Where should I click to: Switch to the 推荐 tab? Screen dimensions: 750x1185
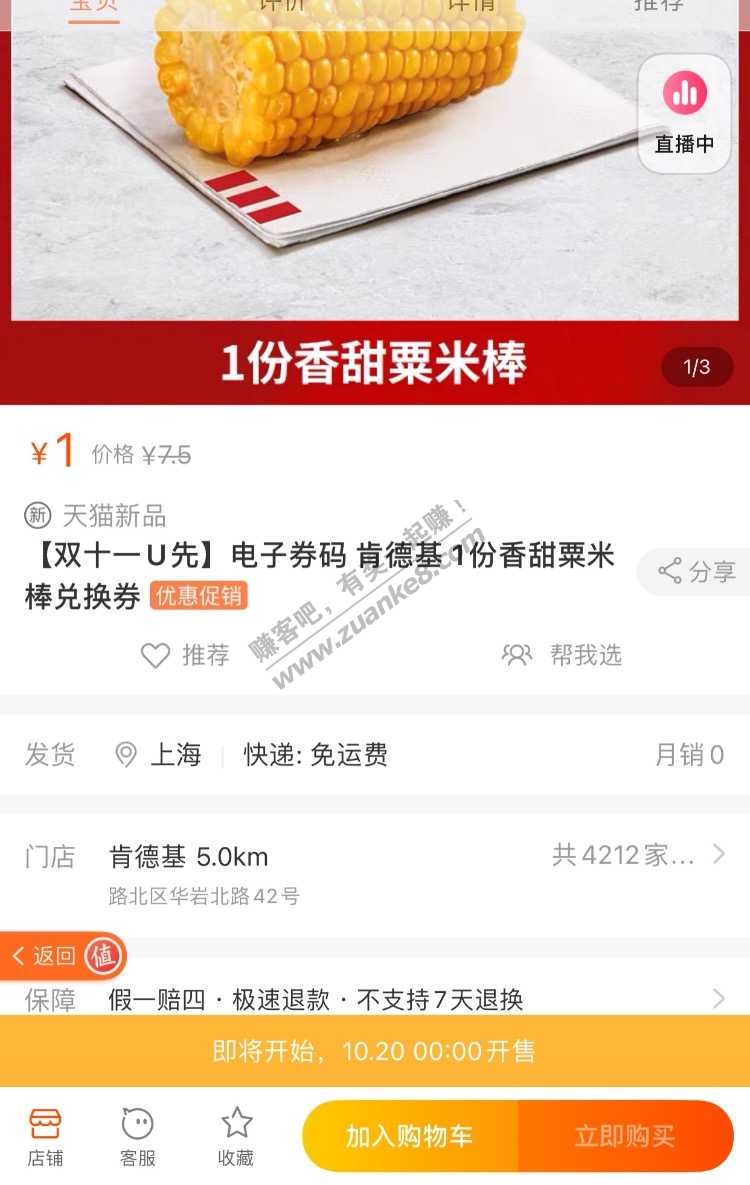coord(659,5)
